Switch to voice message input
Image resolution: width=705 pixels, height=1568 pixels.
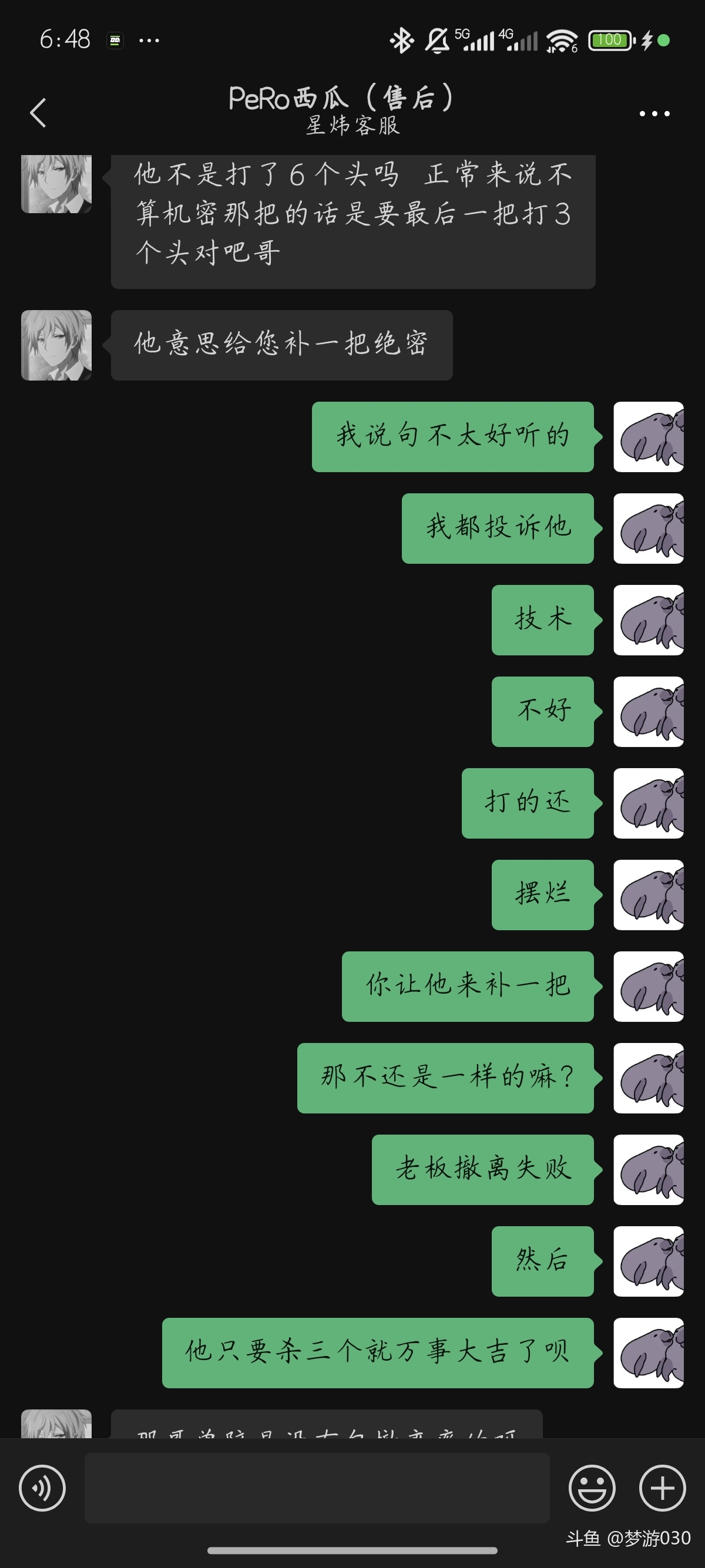pos(42,1488)
